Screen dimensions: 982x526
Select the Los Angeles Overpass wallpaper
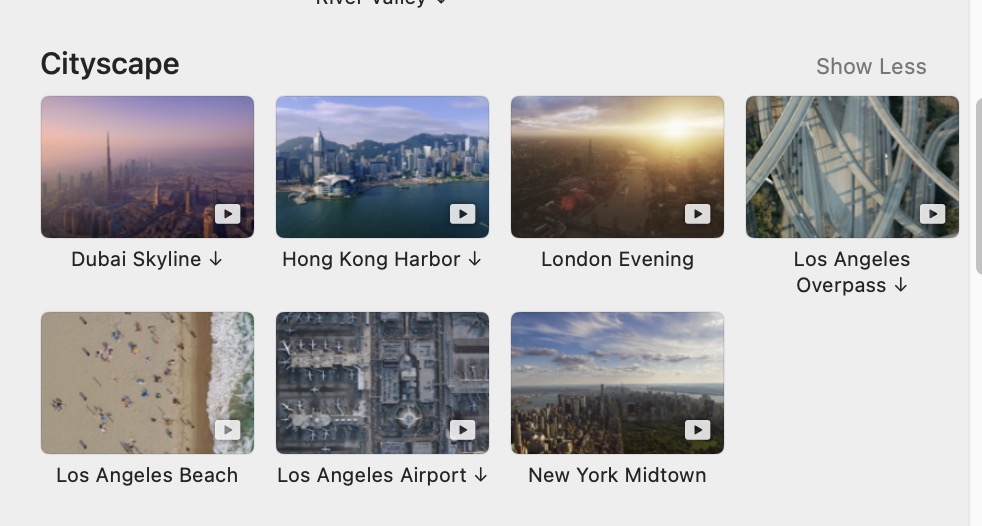click(x=852, y=167)
